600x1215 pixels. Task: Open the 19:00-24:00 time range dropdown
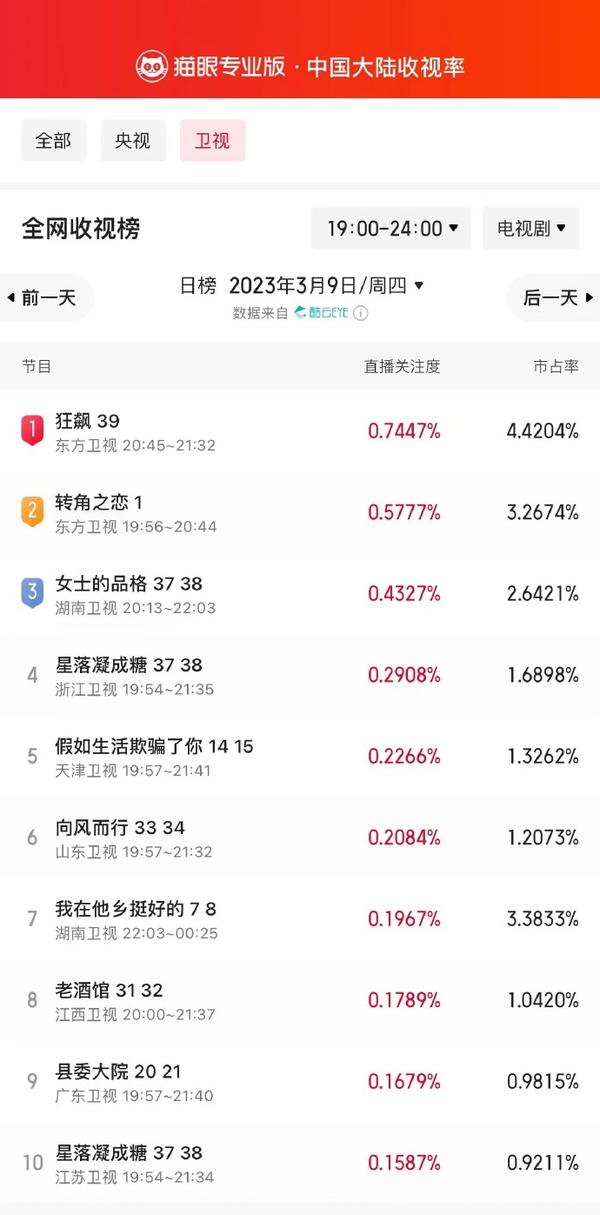[x=391, y=228]
